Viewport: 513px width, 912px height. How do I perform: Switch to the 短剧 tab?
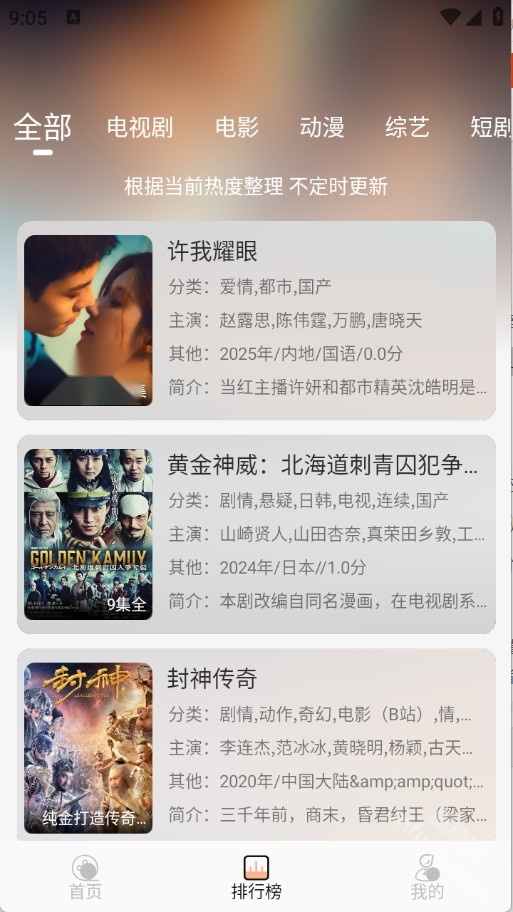(x=491, y=127)
